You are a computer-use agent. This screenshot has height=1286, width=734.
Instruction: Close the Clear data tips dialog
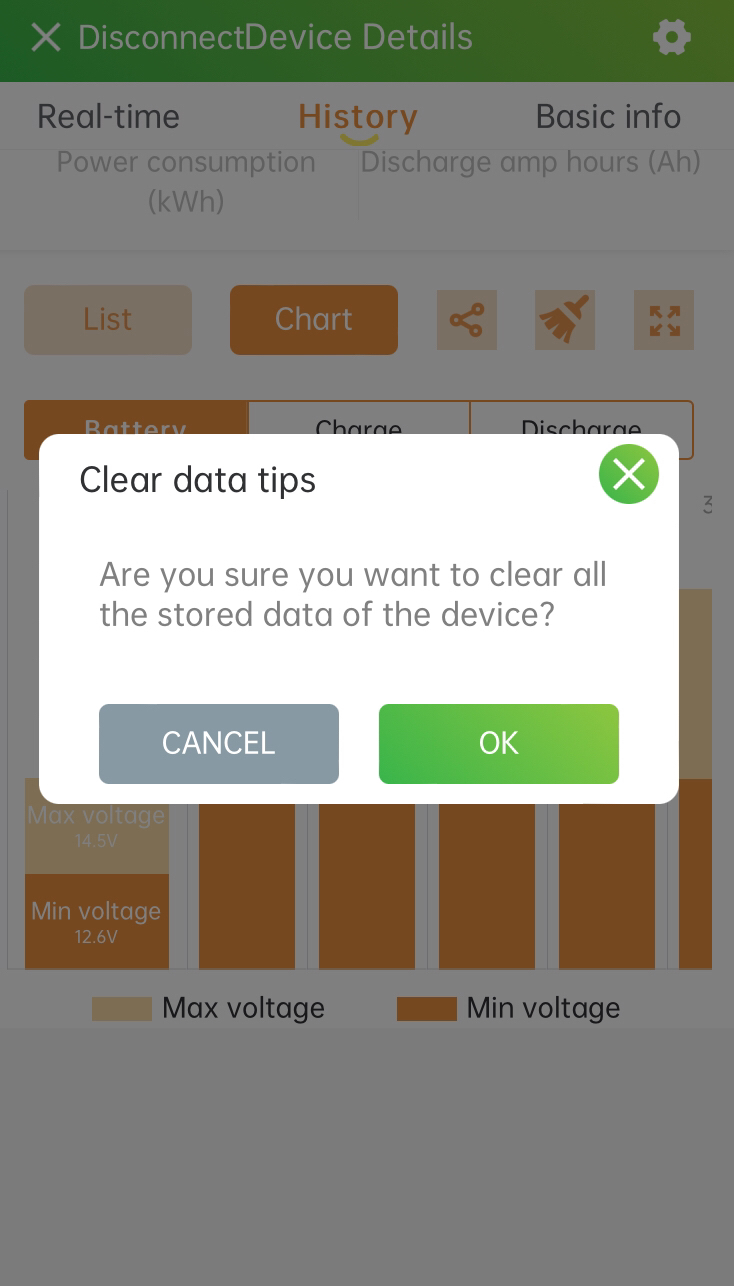[x=628, y=474]
